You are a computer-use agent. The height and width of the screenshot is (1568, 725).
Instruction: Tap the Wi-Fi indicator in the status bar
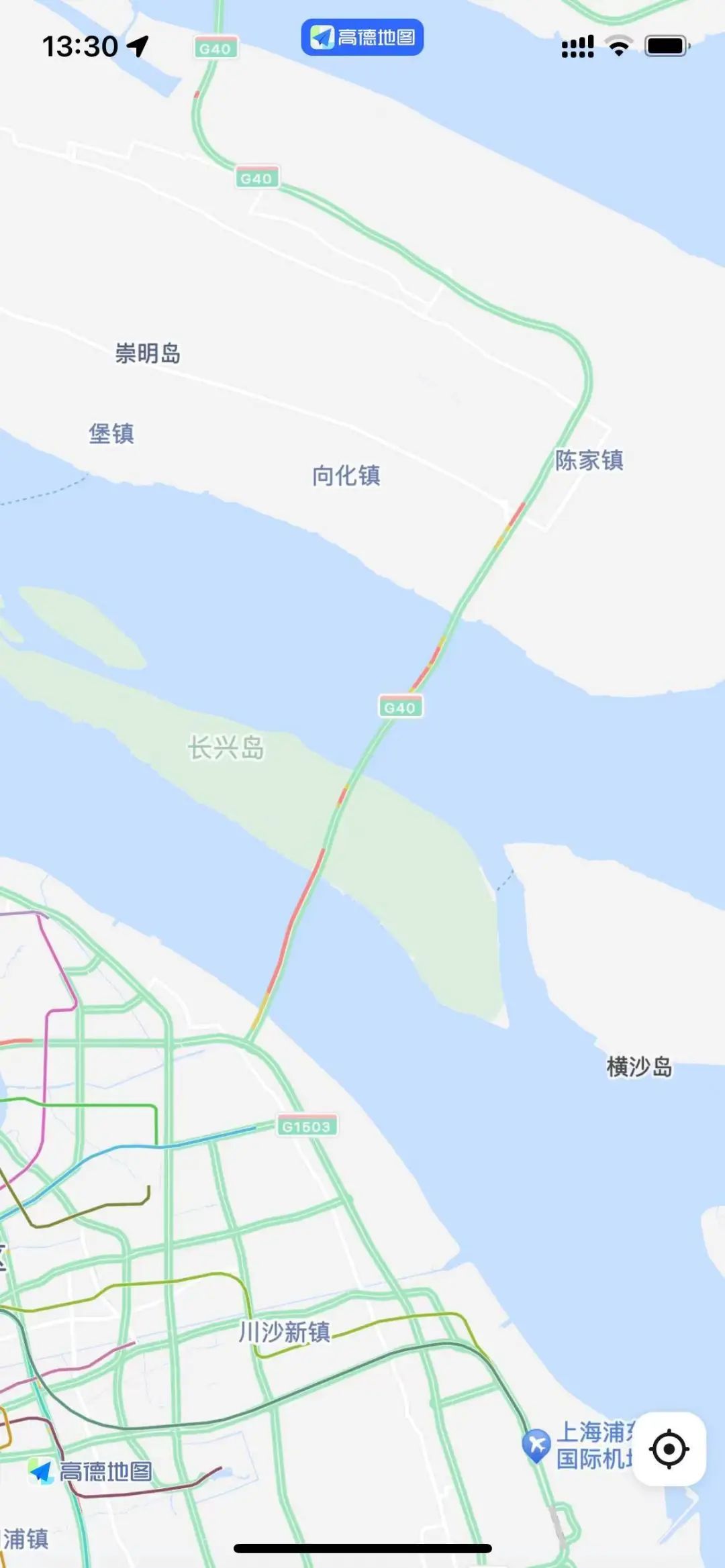tap(618, 46)
